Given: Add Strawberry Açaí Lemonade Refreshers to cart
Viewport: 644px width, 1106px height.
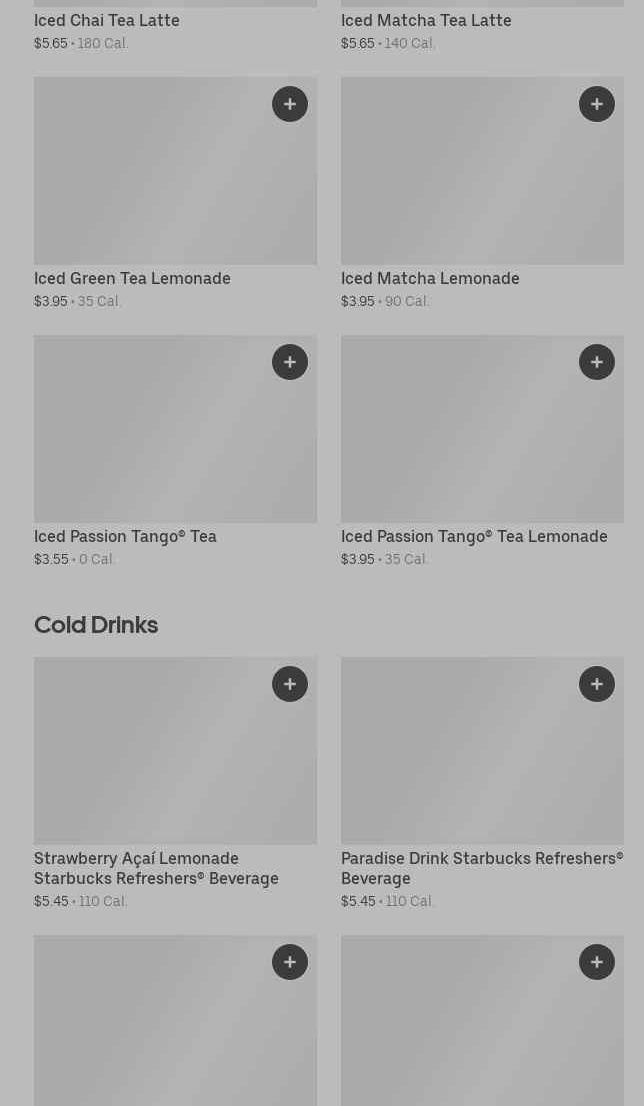Looking at the screenshot, I should point(290,684).
